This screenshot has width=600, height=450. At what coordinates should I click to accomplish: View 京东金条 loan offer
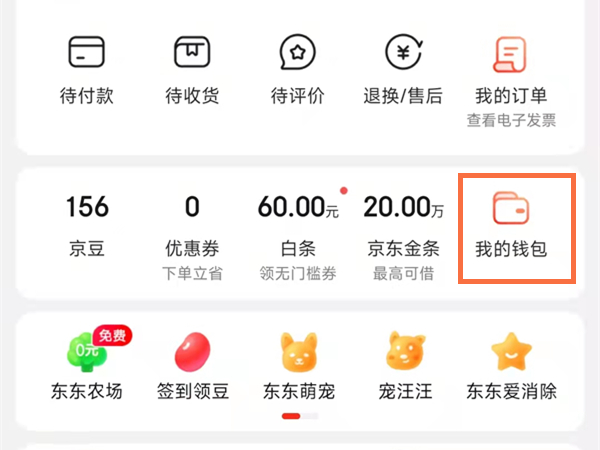(403, 230)
